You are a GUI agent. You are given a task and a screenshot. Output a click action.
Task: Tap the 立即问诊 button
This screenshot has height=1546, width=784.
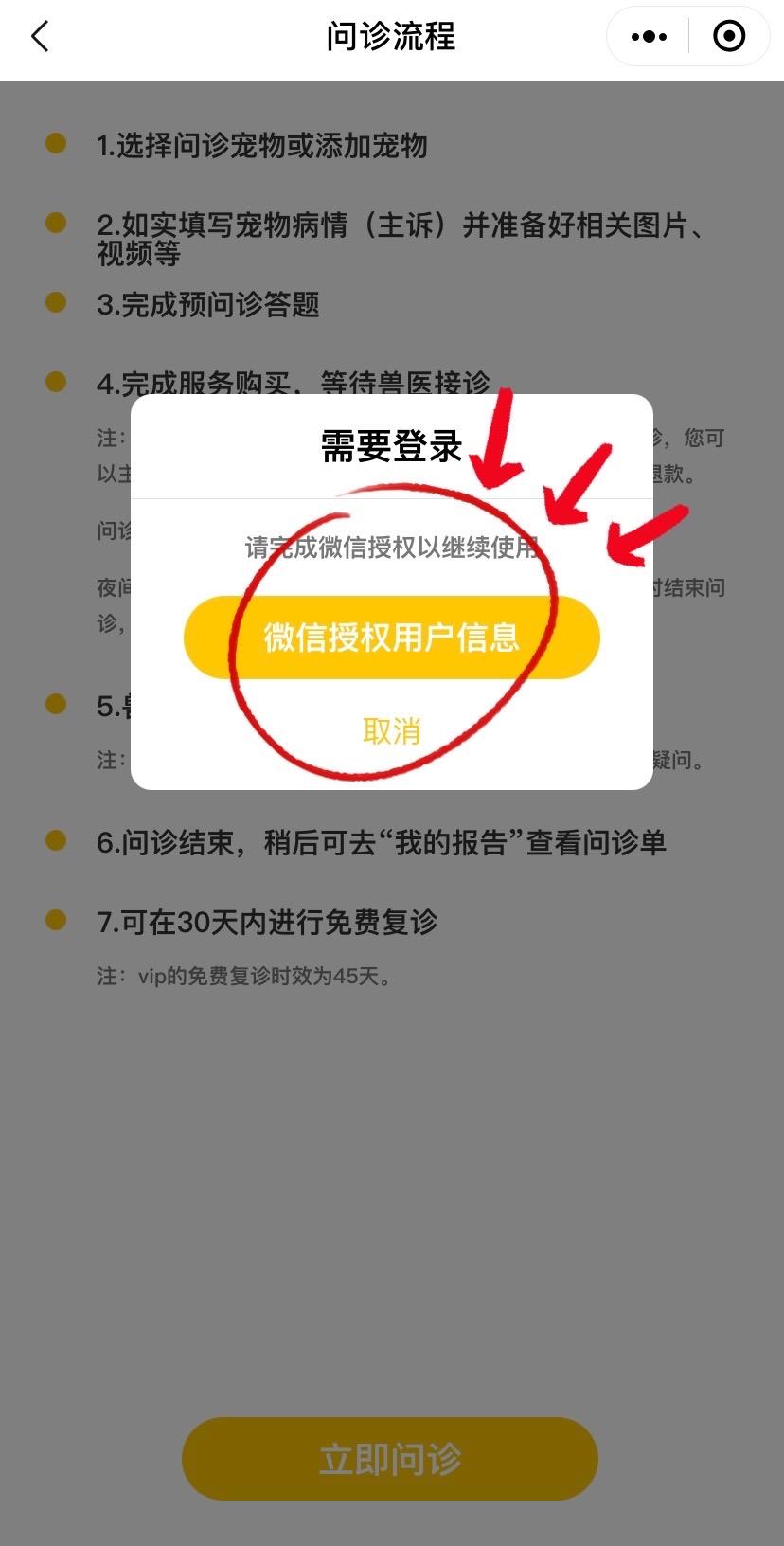390,1459
